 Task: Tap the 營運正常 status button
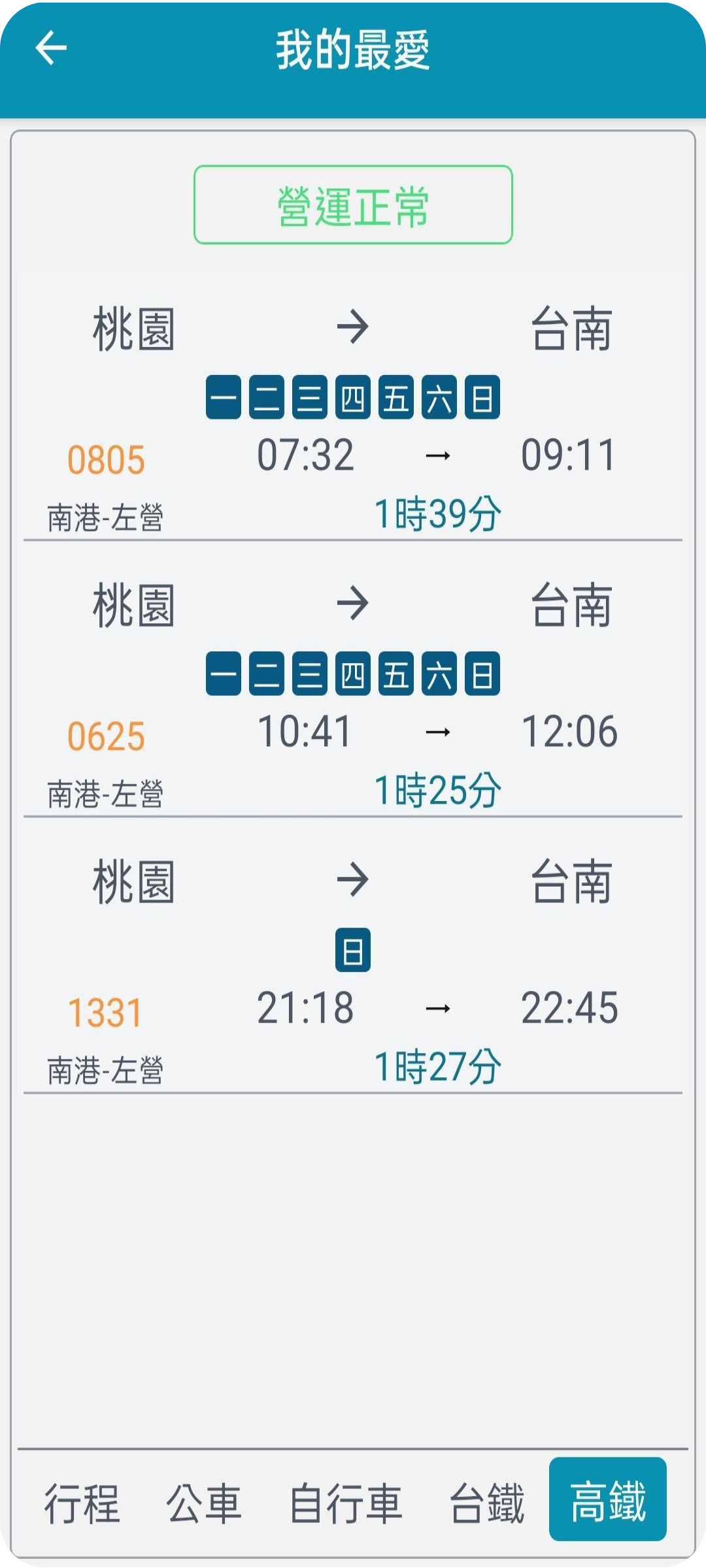click(x=353, y=205)
